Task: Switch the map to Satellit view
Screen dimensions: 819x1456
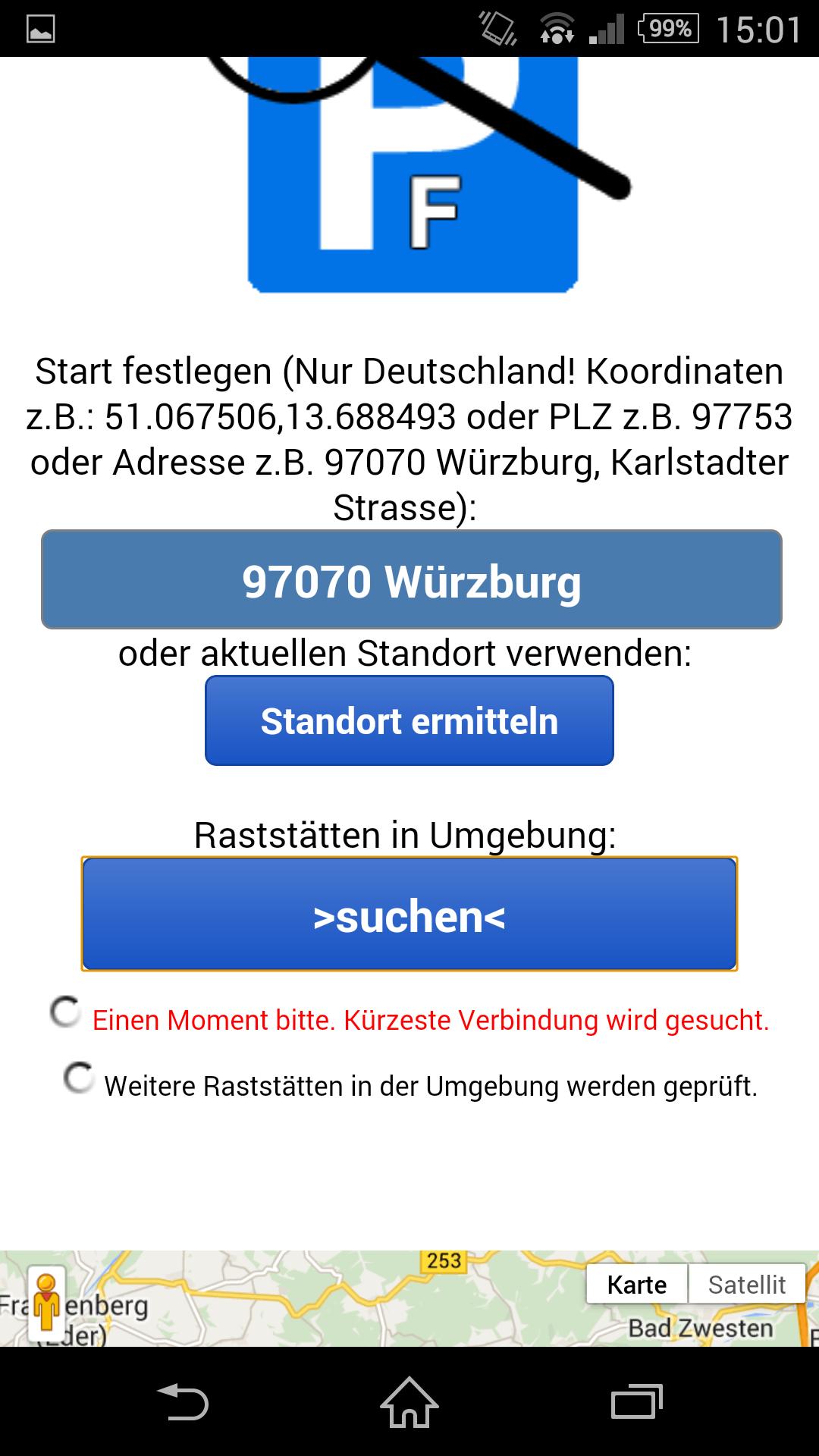Action: pyautogui.click(x=746, y=1285)
